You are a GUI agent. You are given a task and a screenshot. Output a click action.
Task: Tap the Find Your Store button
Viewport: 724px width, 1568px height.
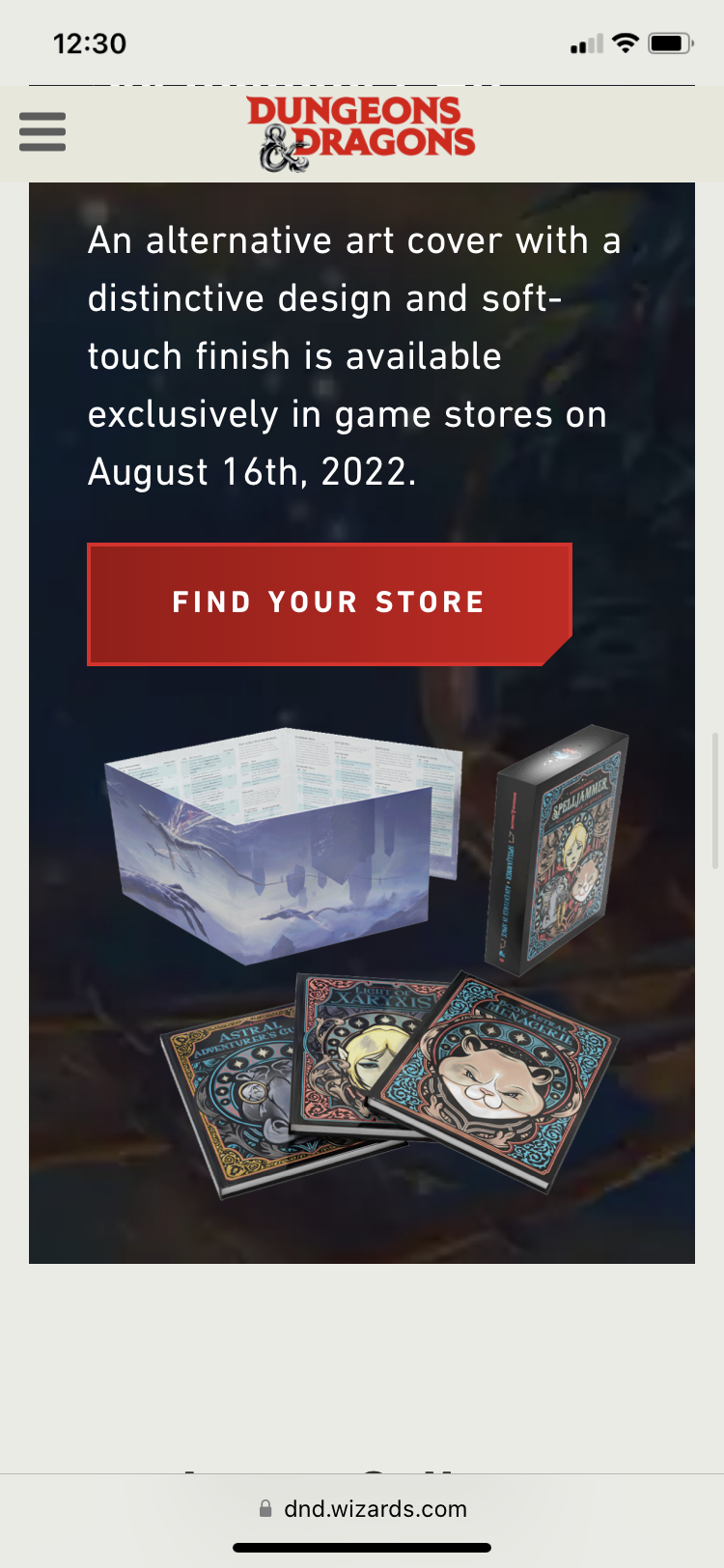coord(328,603)
